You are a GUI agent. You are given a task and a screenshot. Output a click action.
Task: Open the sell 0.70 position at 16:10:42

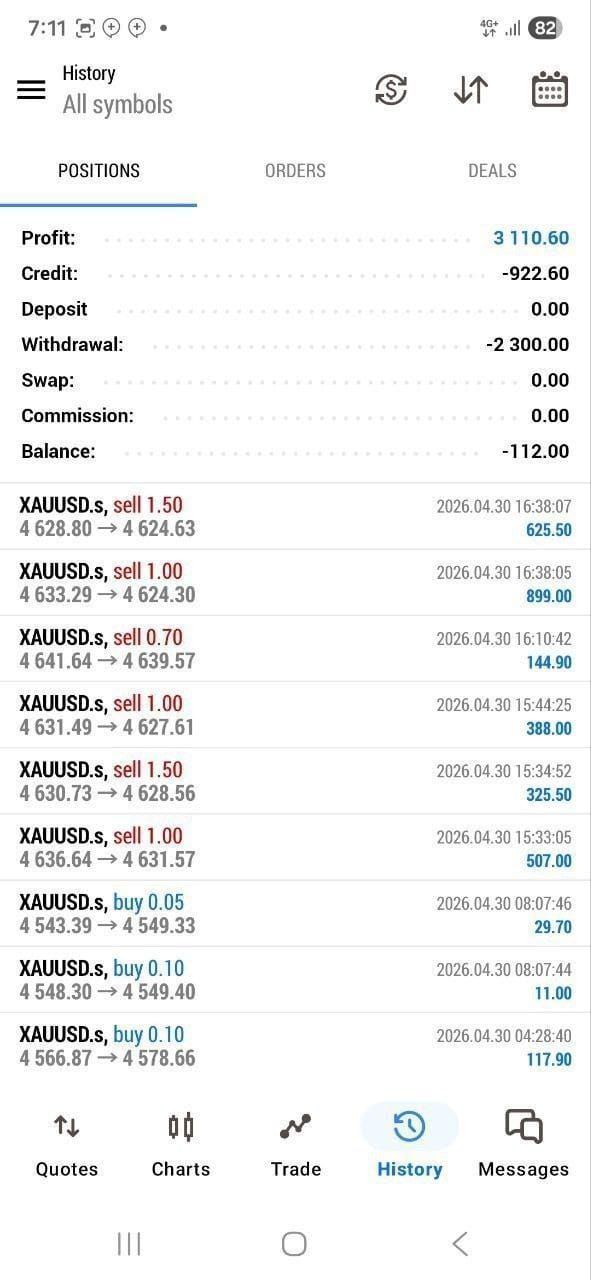pyautogui.click(x=295, y=649)
